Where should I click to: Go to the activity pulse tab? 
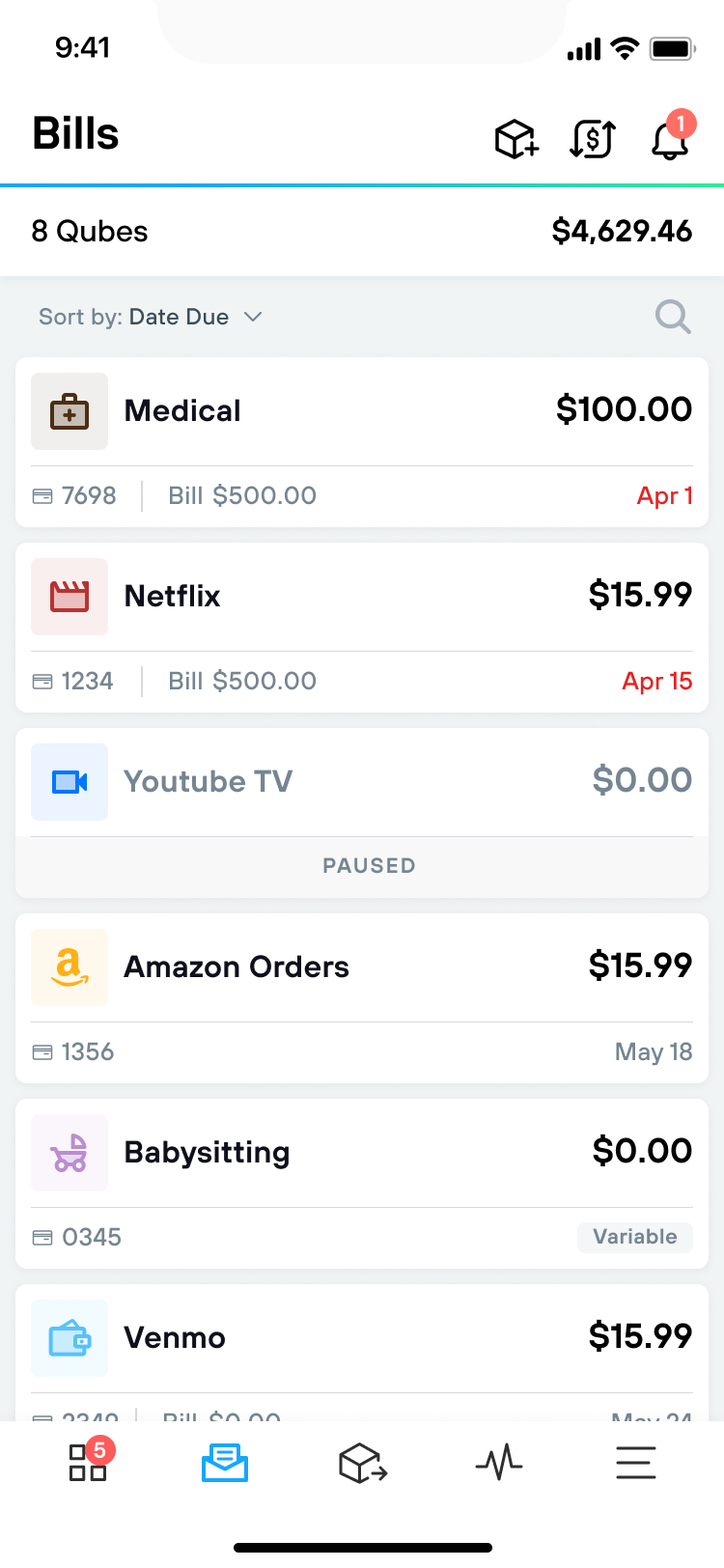499,1464
